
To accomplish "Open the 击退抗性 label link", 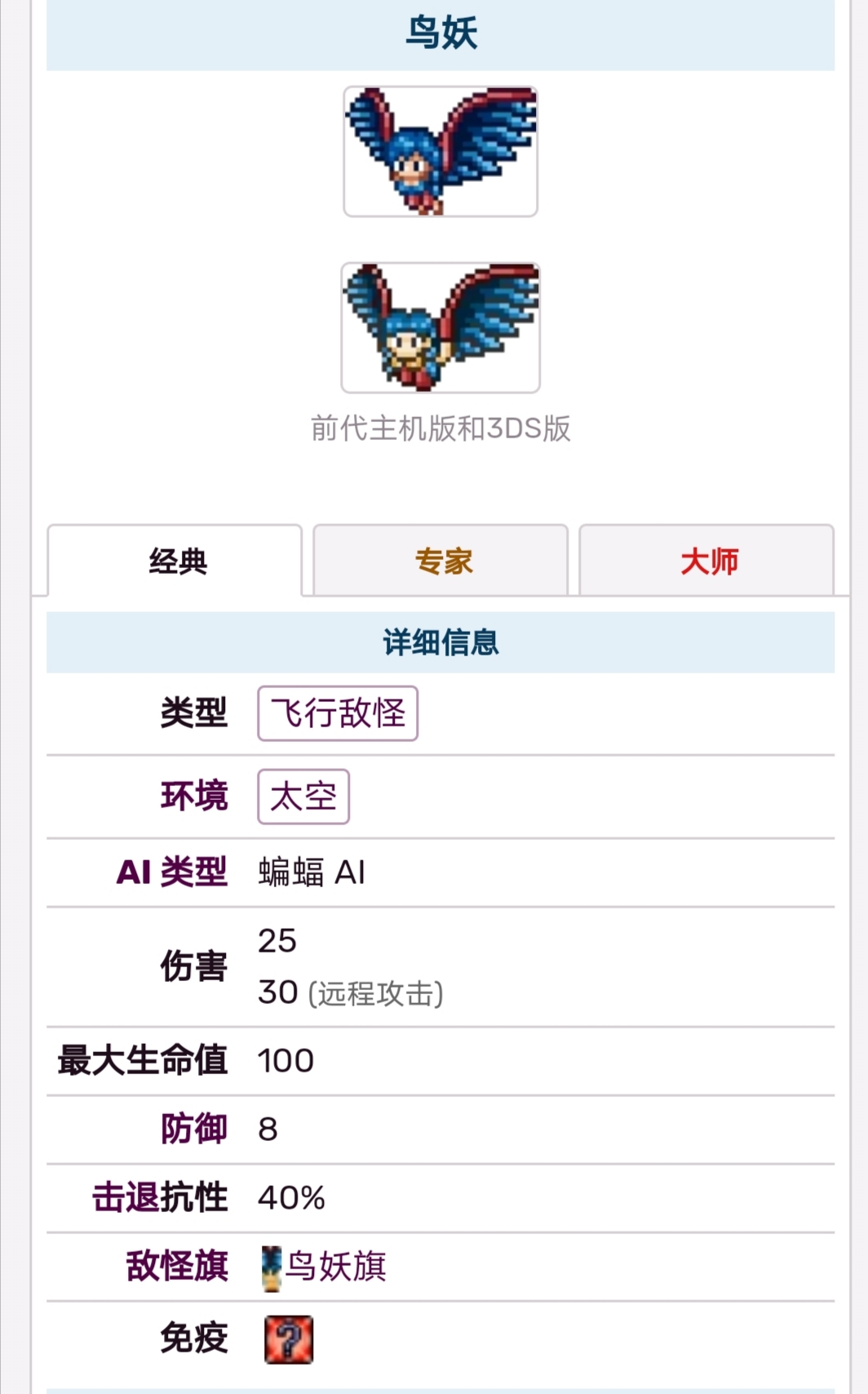I will [x=160, y=1198].
